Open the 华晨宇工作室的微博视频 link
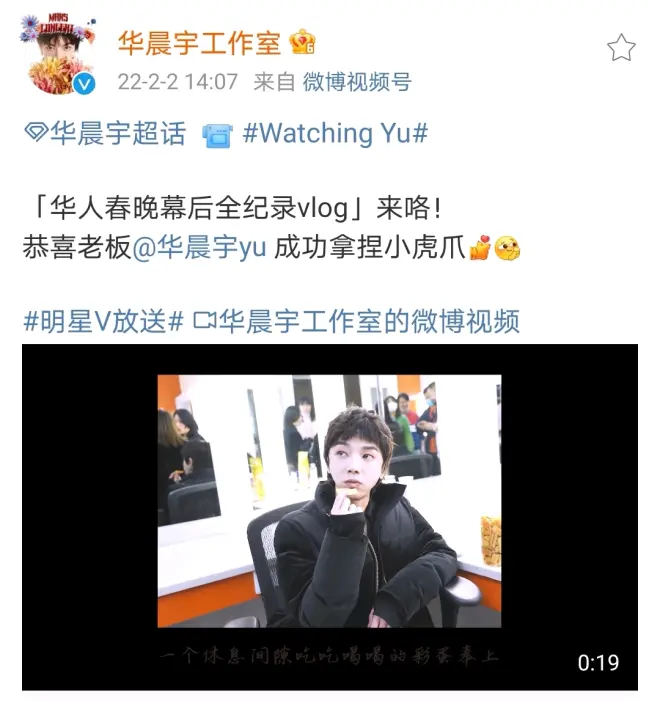Image resolution: width=660 pixels, height=701 pixels. pos(357,320)
